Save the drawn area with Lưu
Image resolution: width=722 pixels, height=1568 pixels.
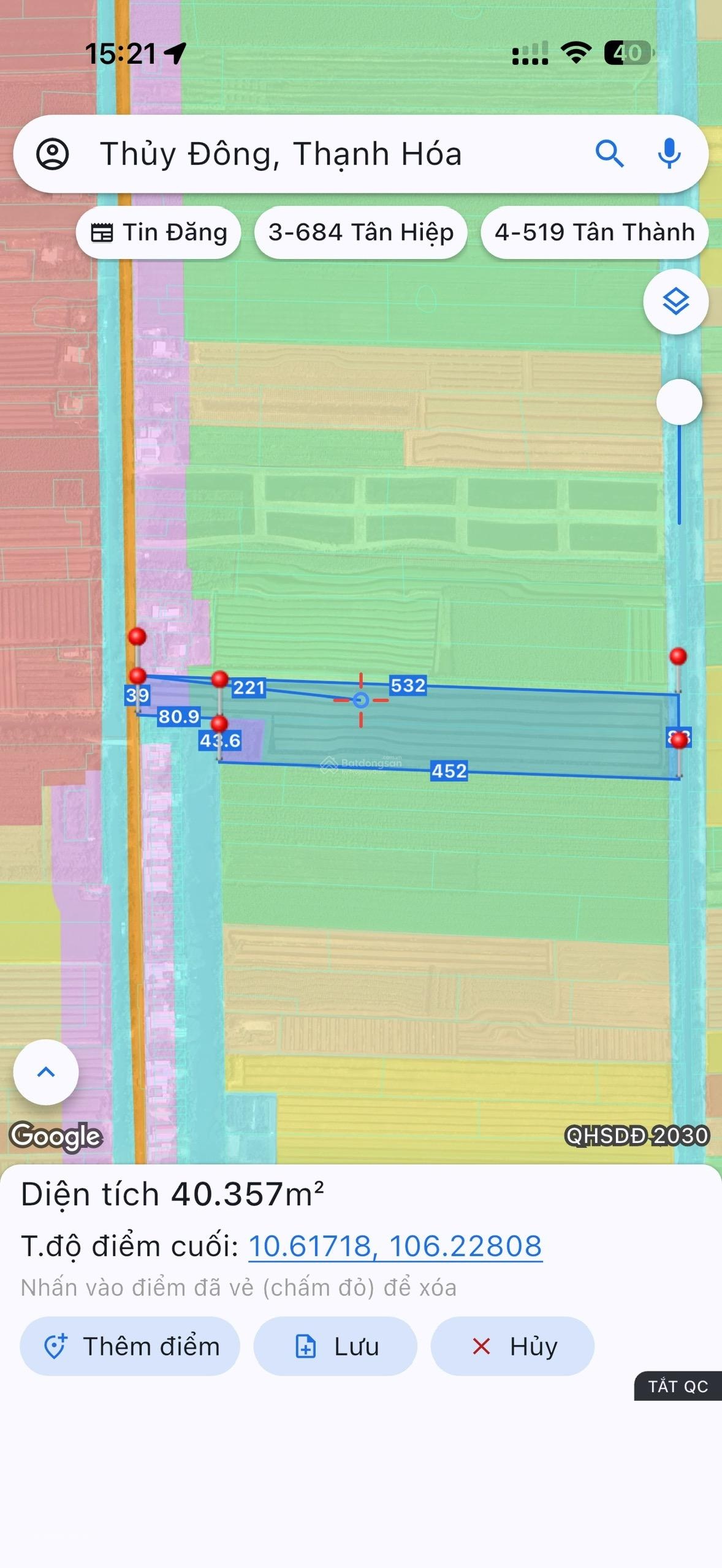tap(335, 1346)
